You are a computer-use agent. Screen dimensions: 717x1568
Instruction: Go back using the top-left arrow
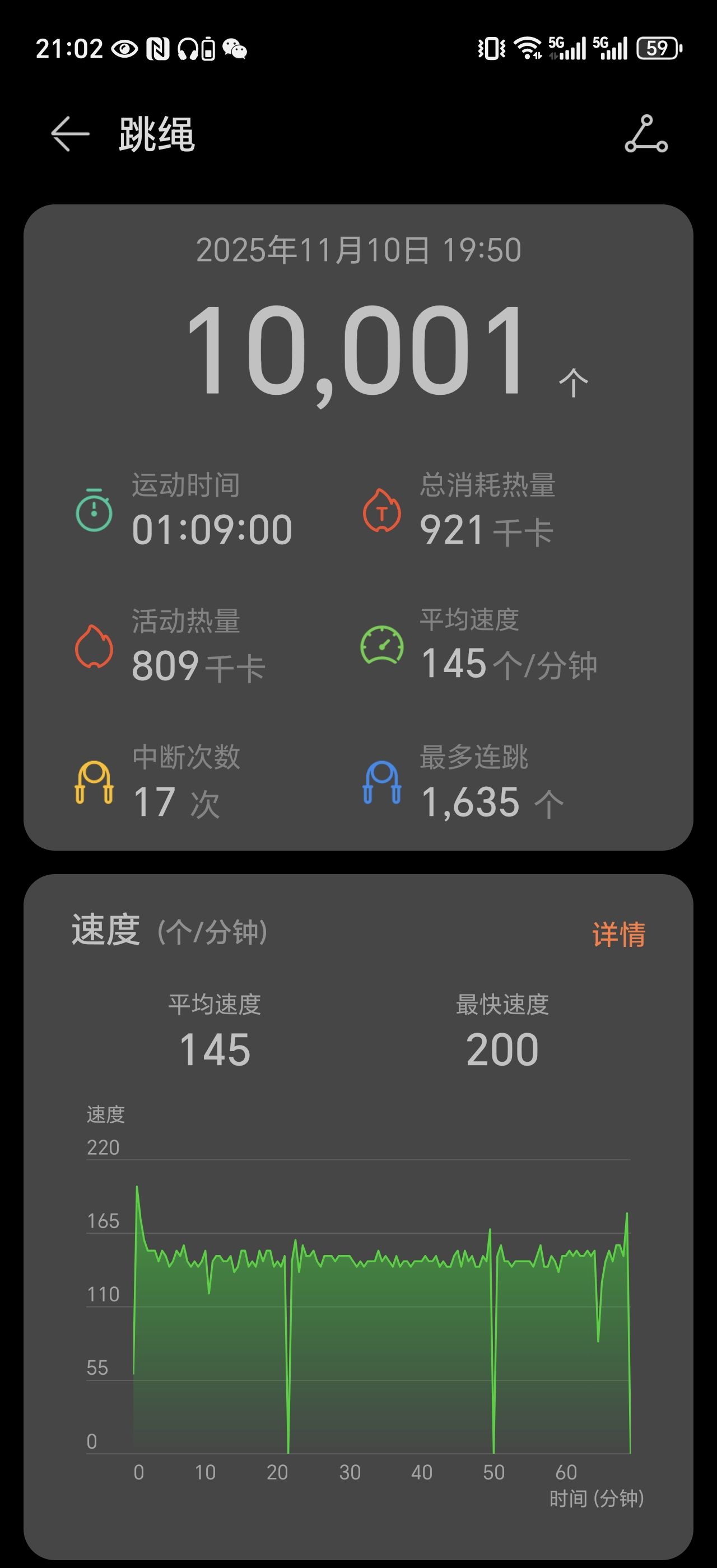click(70, 133)
